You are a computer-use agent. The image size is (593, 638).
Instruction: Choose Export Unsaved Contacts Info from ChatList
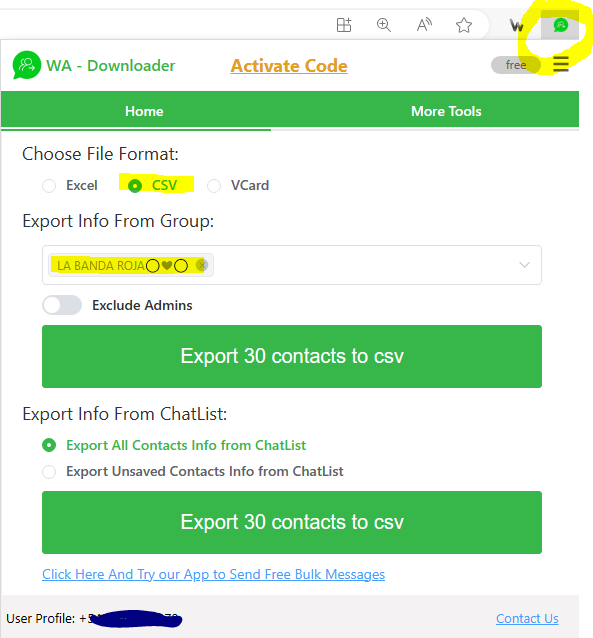pyautogui.click(x=49, y=472)
